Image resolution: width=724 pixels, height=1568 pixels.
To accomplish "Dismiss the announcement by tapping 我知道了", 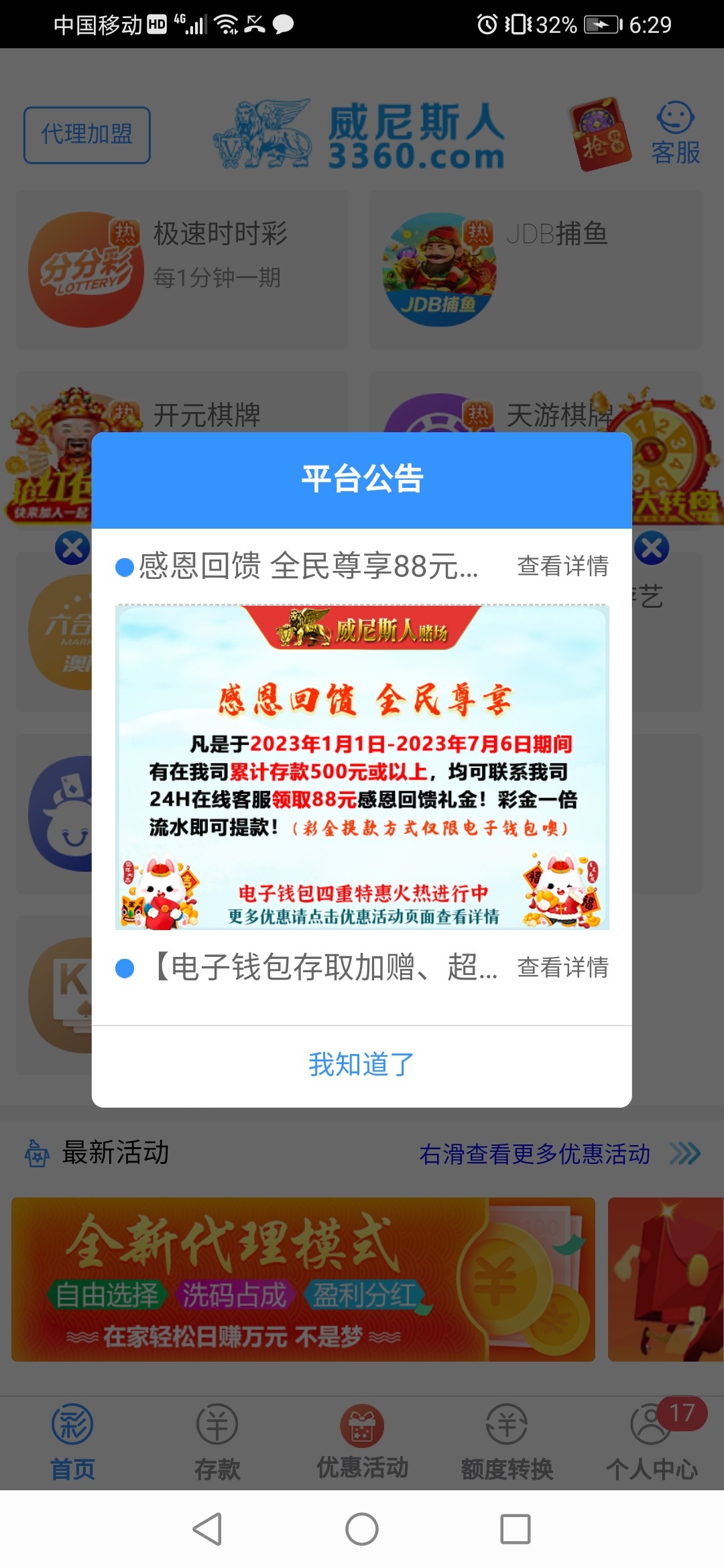I will 361,1064.
